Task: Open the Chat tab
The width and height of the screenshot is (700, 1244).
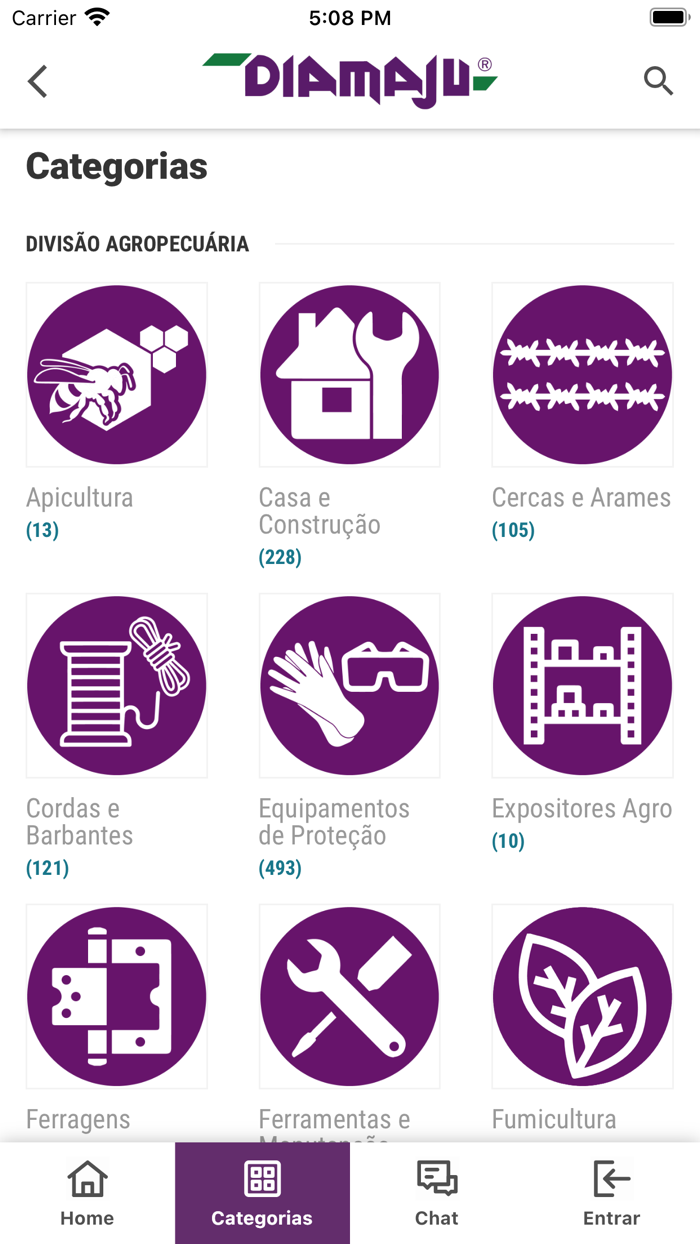Action: pyautogui.click(x=437, y=1194)
